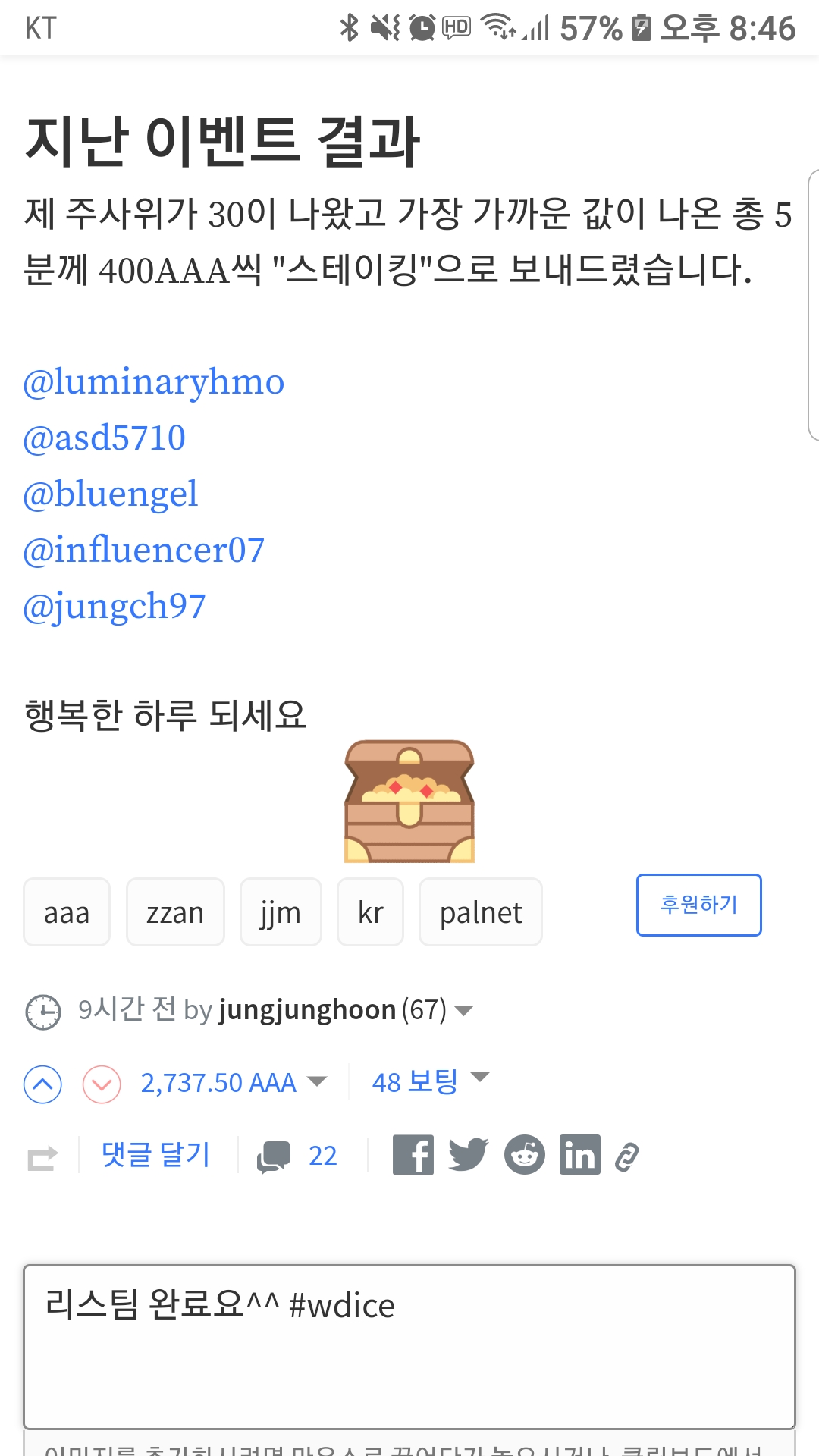Tap the 후원하기 button

698,905
